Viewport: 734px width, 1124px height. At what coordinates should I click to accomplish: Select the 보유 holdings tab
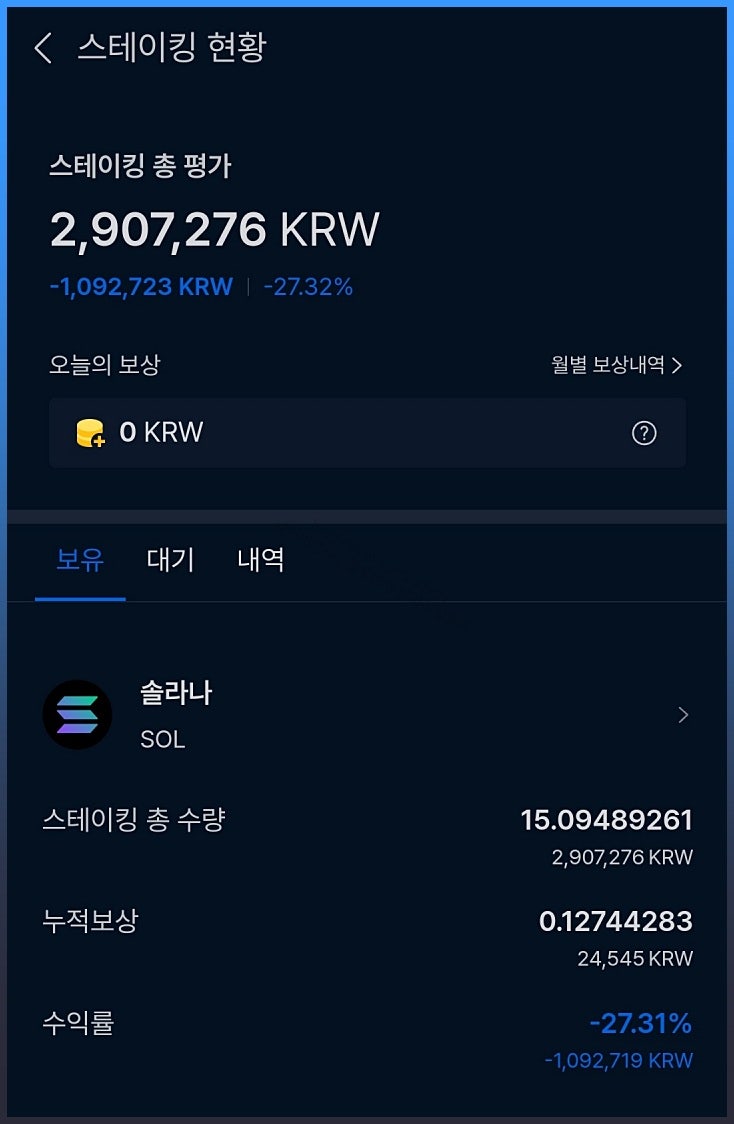pyautogui.click(x=79, y=560)
